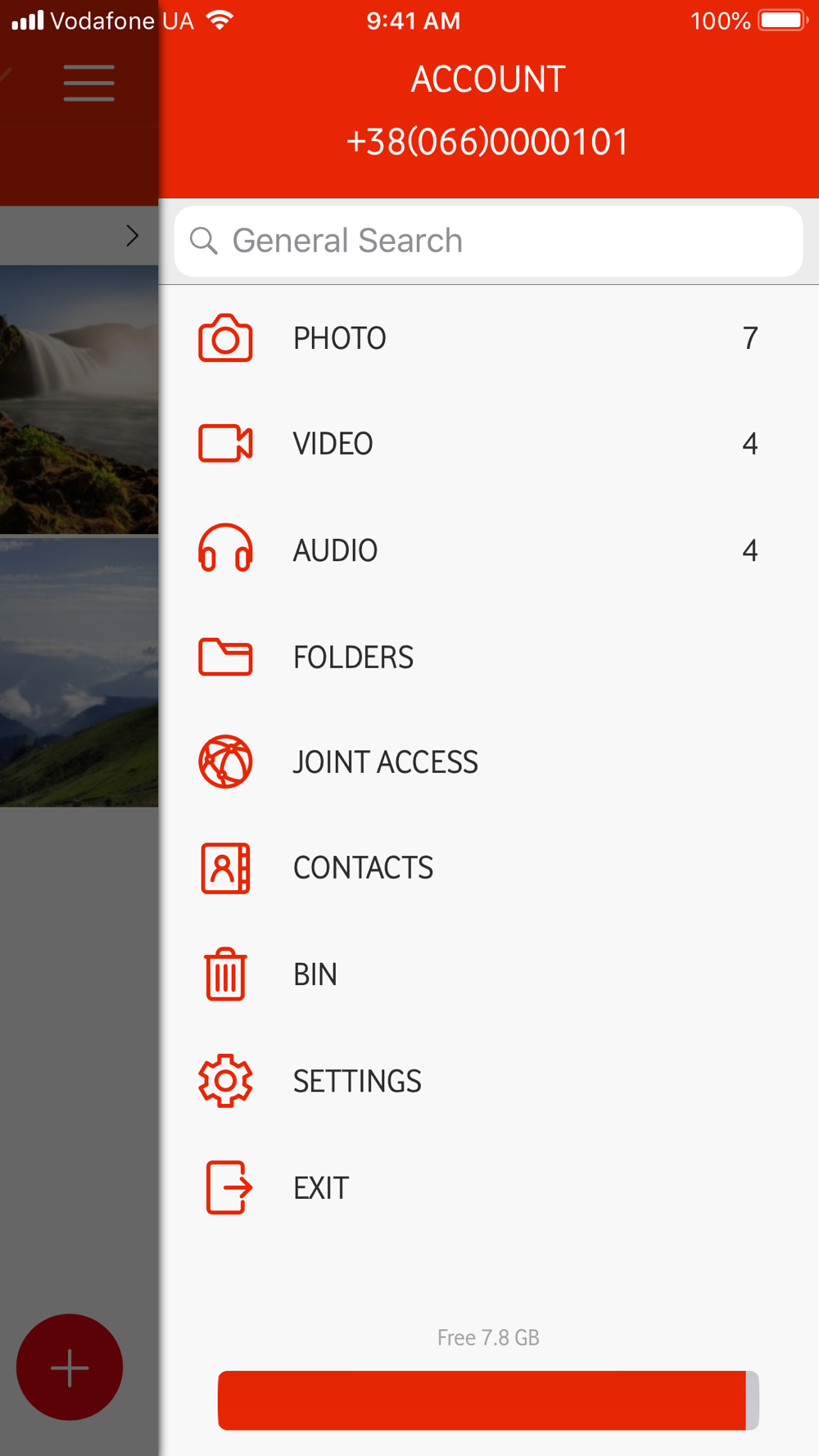
Task: Open Contacts
Action: [x=488, y=868]
